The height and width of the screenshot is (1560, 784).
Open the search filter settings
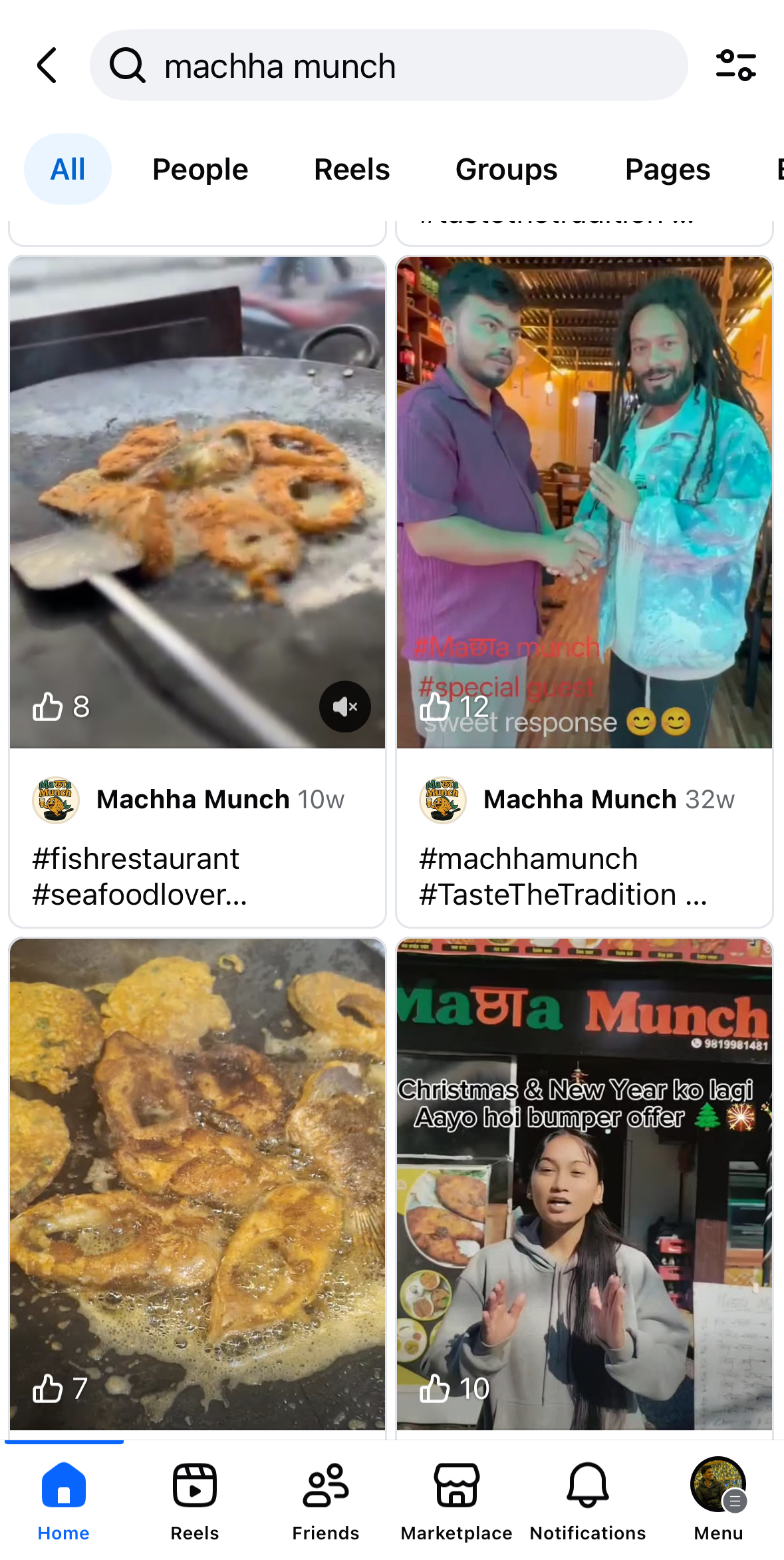tap(735, 65)
